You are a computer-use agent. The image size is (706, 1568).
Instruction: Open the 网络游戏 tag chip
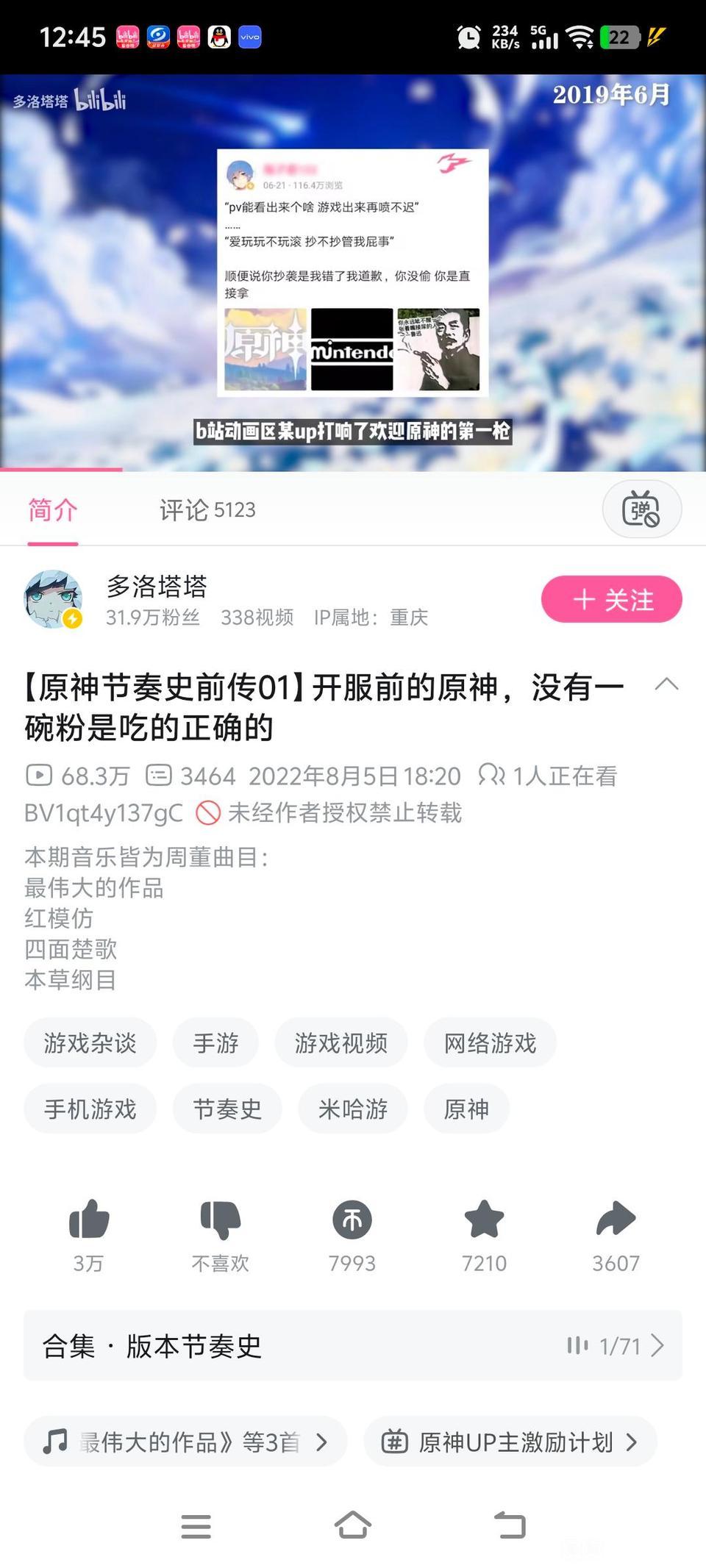(490, 1042)
